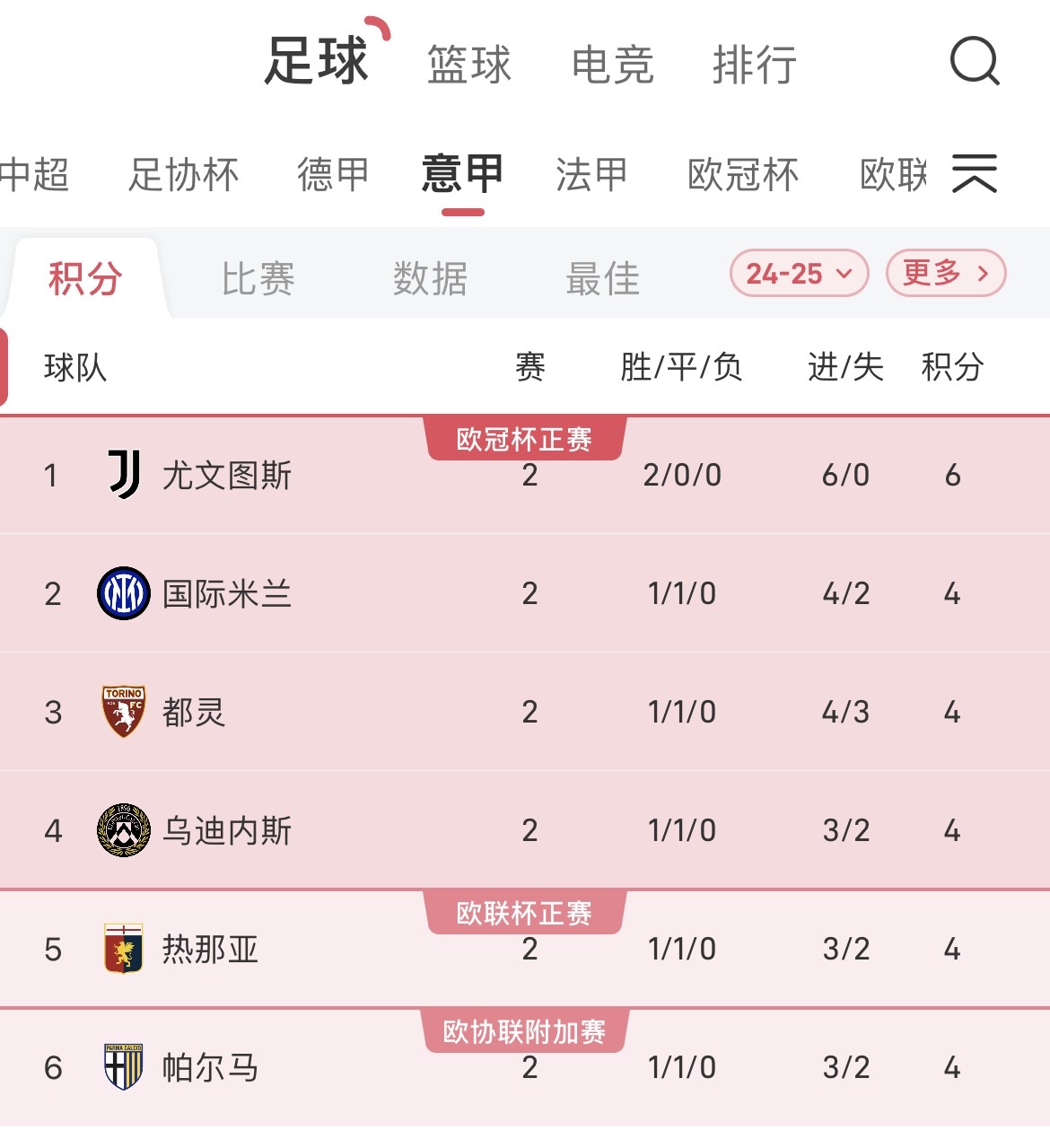Open the 24-25 season dropdown

tap(798, 273)
